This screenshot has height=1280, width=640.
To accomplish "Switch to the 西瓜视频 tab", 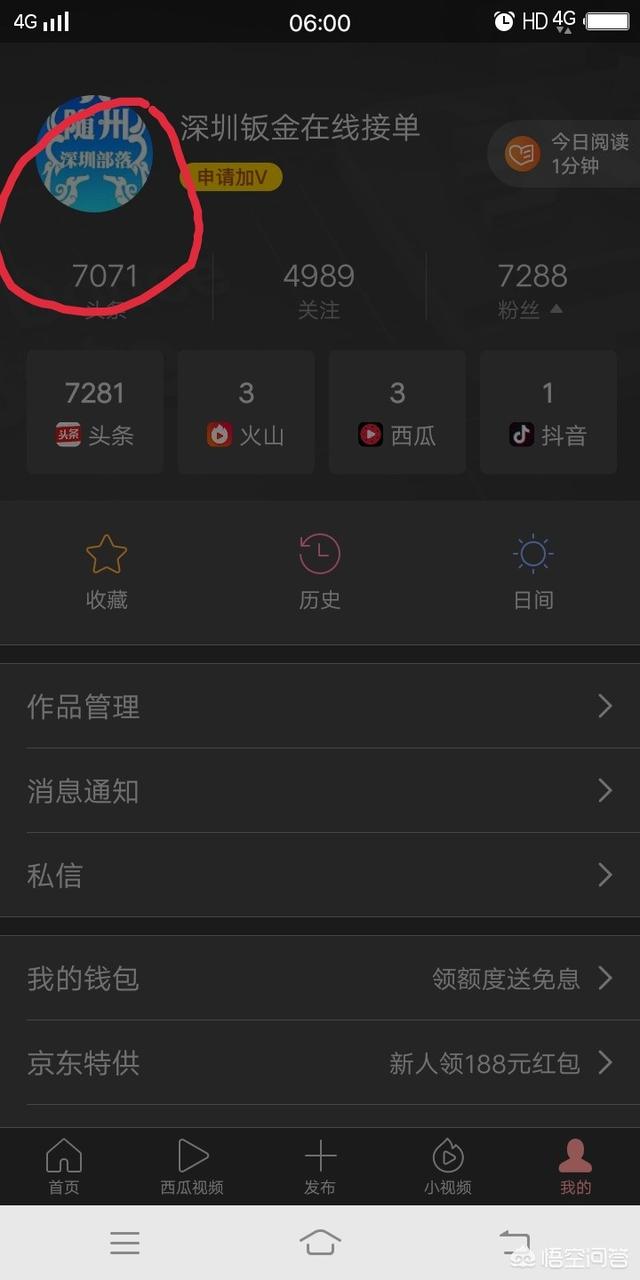I will point(192,1167).
